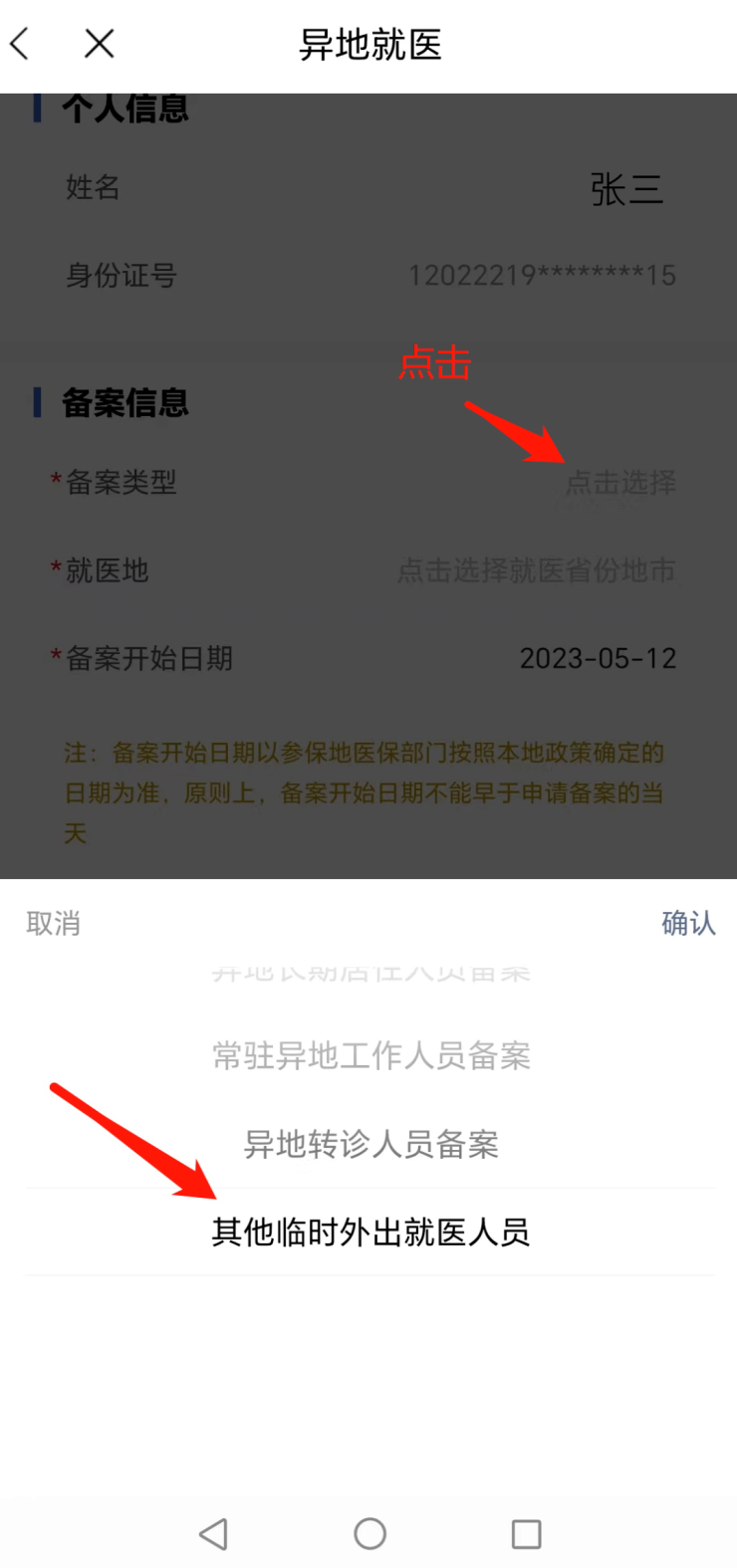Choose 异地转诊人员备案 option
The width and height of the screenshot is (737, 1568).
pos(370,1144)
